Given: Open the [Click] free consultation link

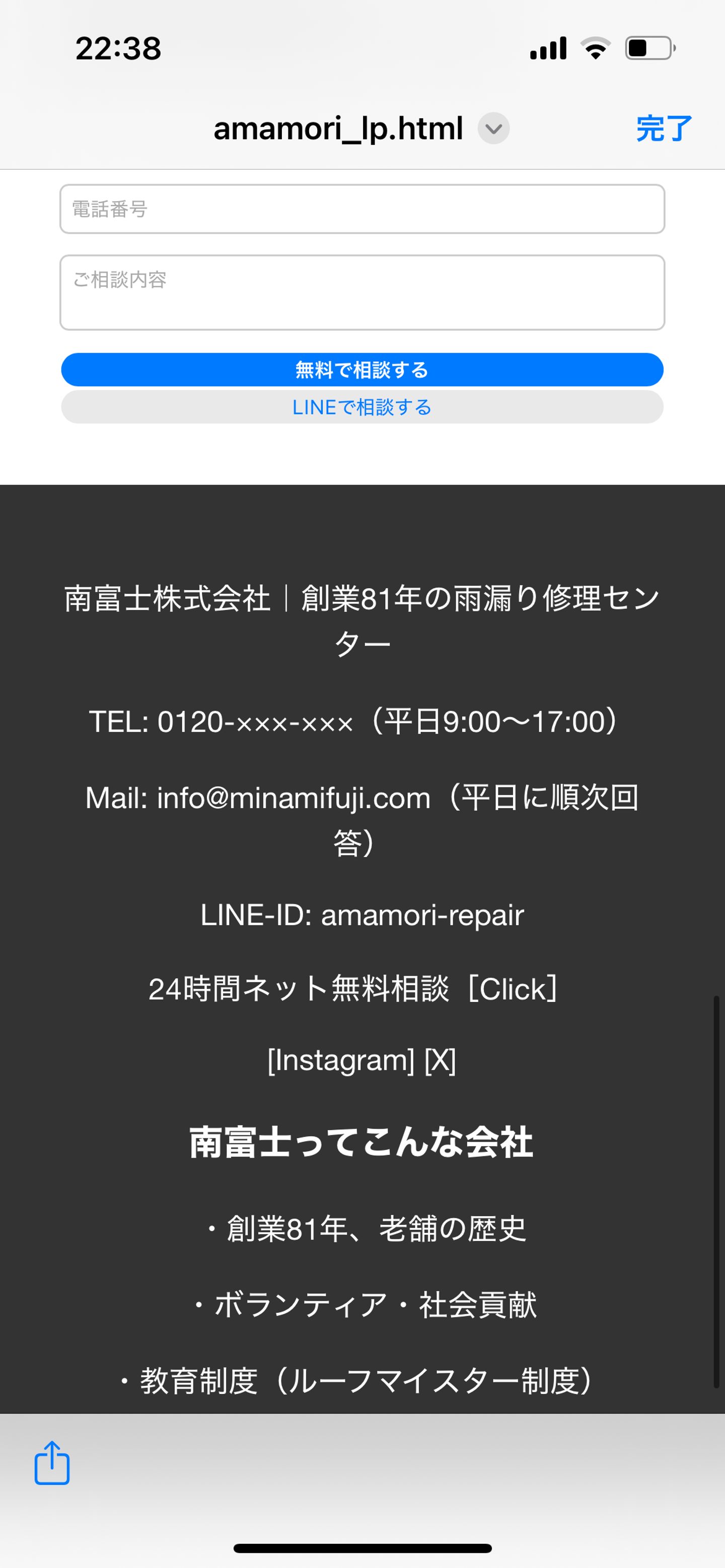Looking at the screenshot, I should tap(513, 988).
